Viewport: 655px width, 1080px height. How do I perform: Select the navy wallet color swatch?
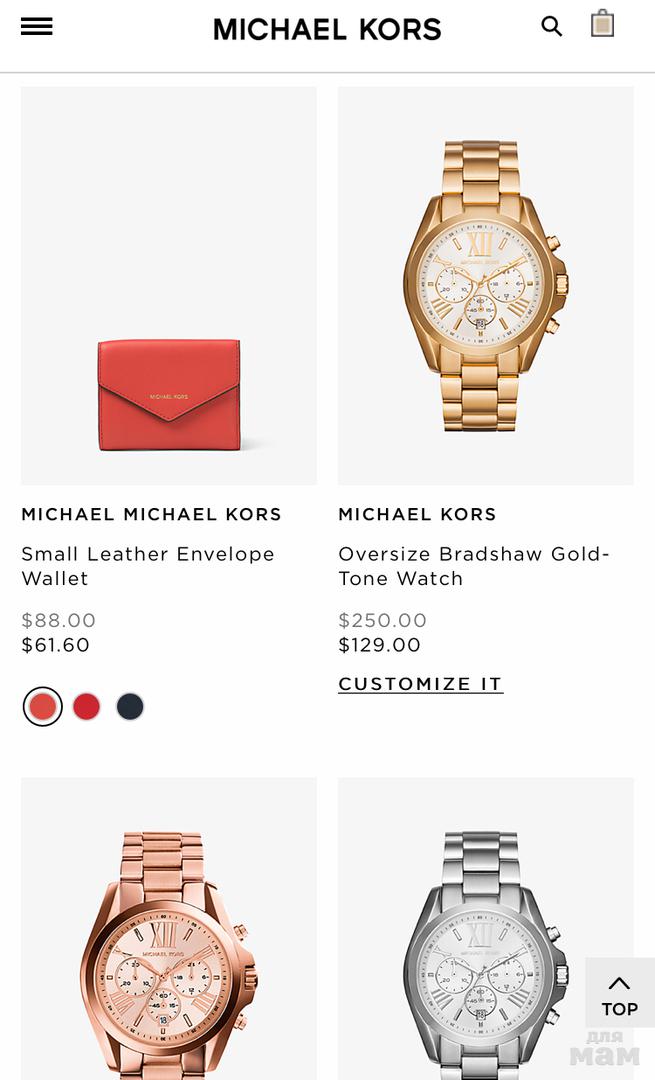[x=130, y=707]
